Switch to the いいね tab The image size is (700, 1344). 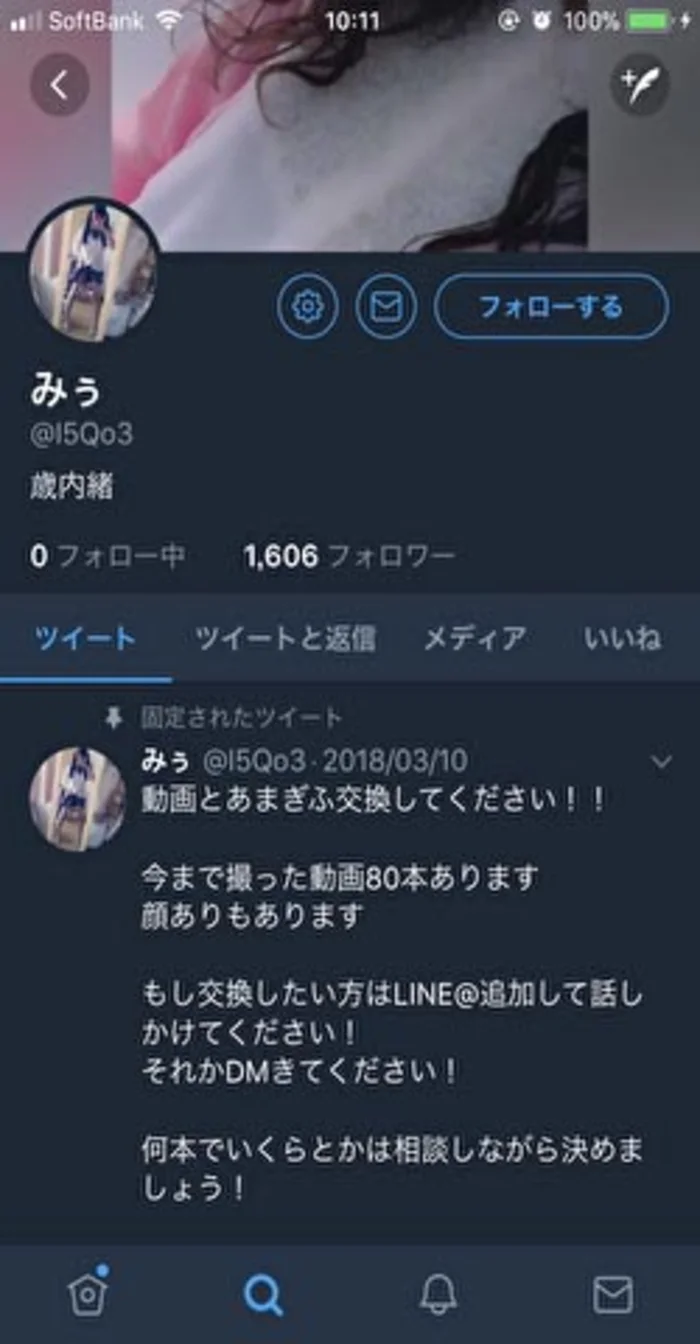pyautogui.click(x=622, y=638)
